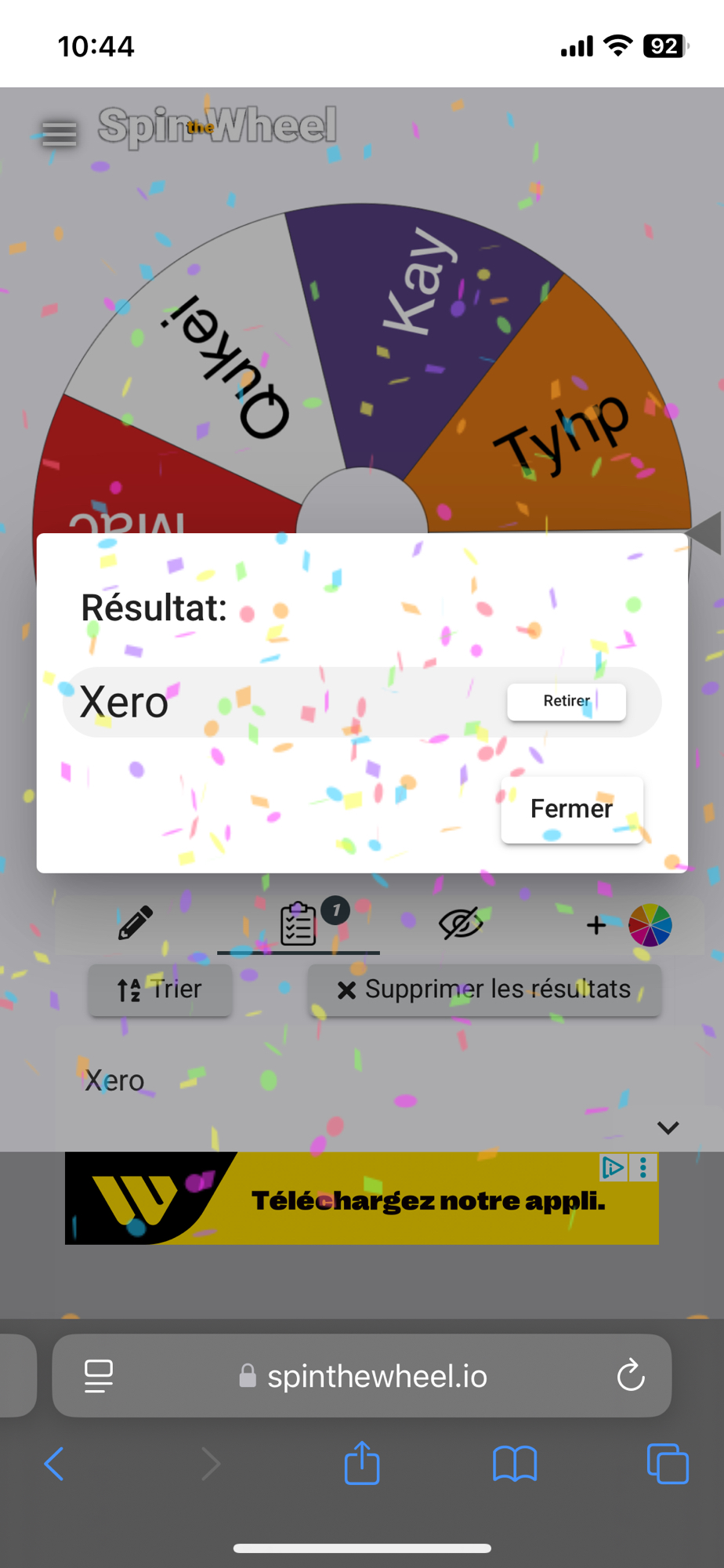The width and height of the screenshot is (724, 1568).
Task: Select the results list tab
Action: 299,924
